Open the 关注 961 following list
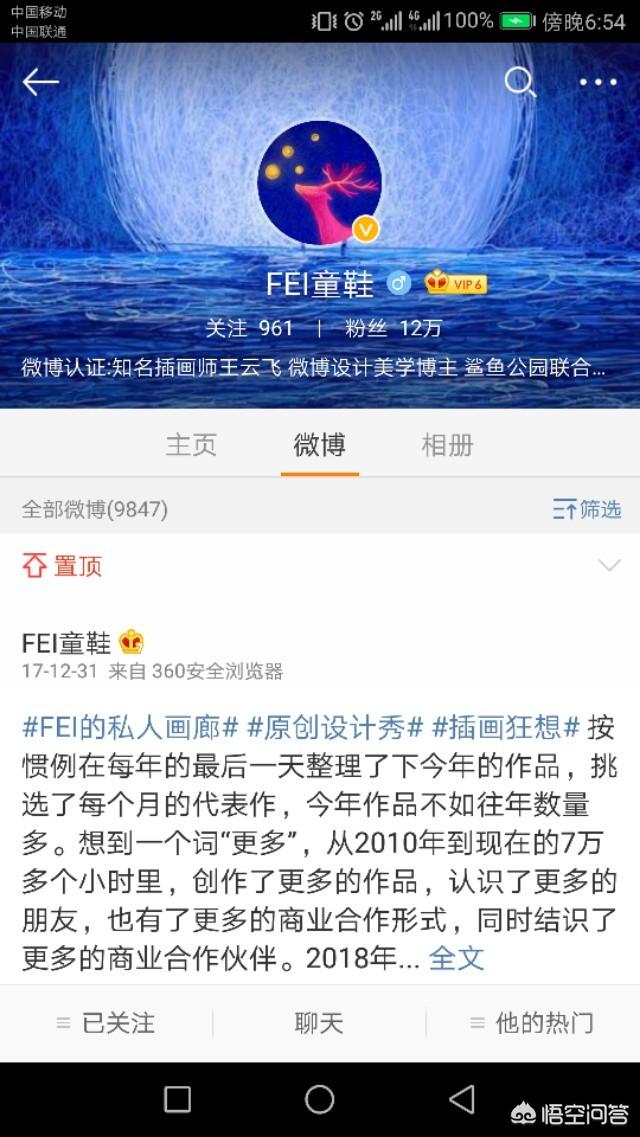This screenshot has width=640, height=1137. [x=249, y=328]
